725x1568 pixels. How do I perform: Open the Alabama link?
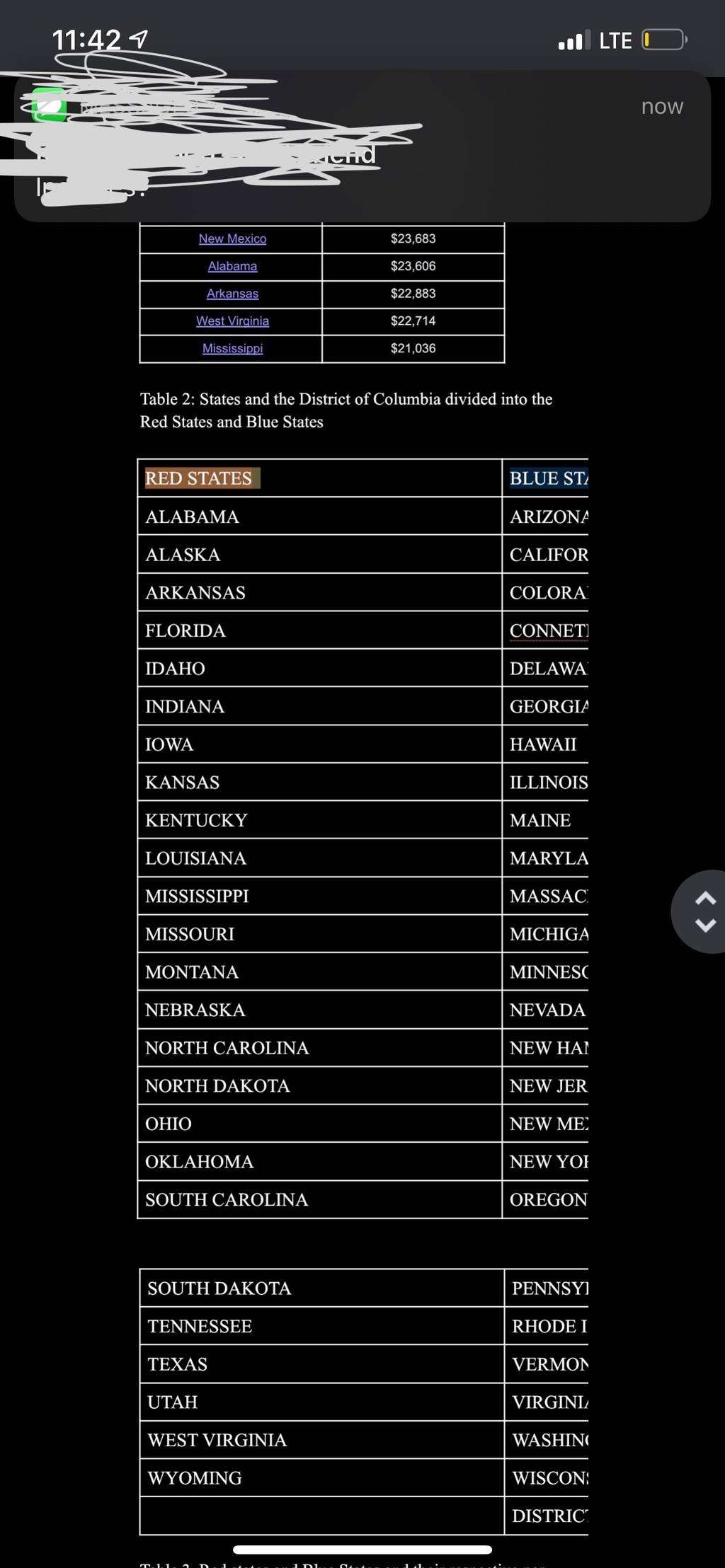232,266
